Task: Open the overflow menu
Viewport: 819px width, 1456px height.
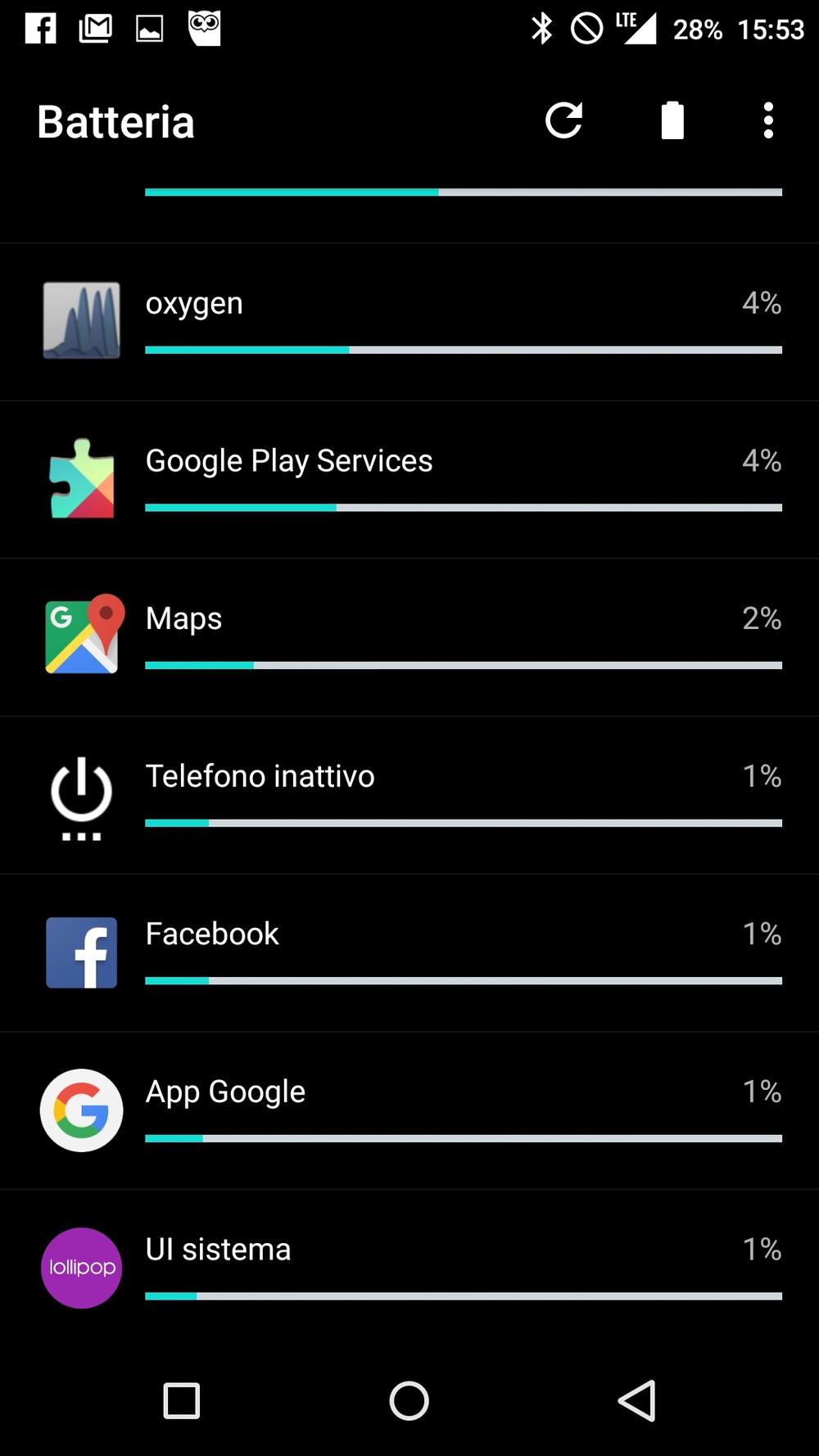Action: [x=768, y=121]
